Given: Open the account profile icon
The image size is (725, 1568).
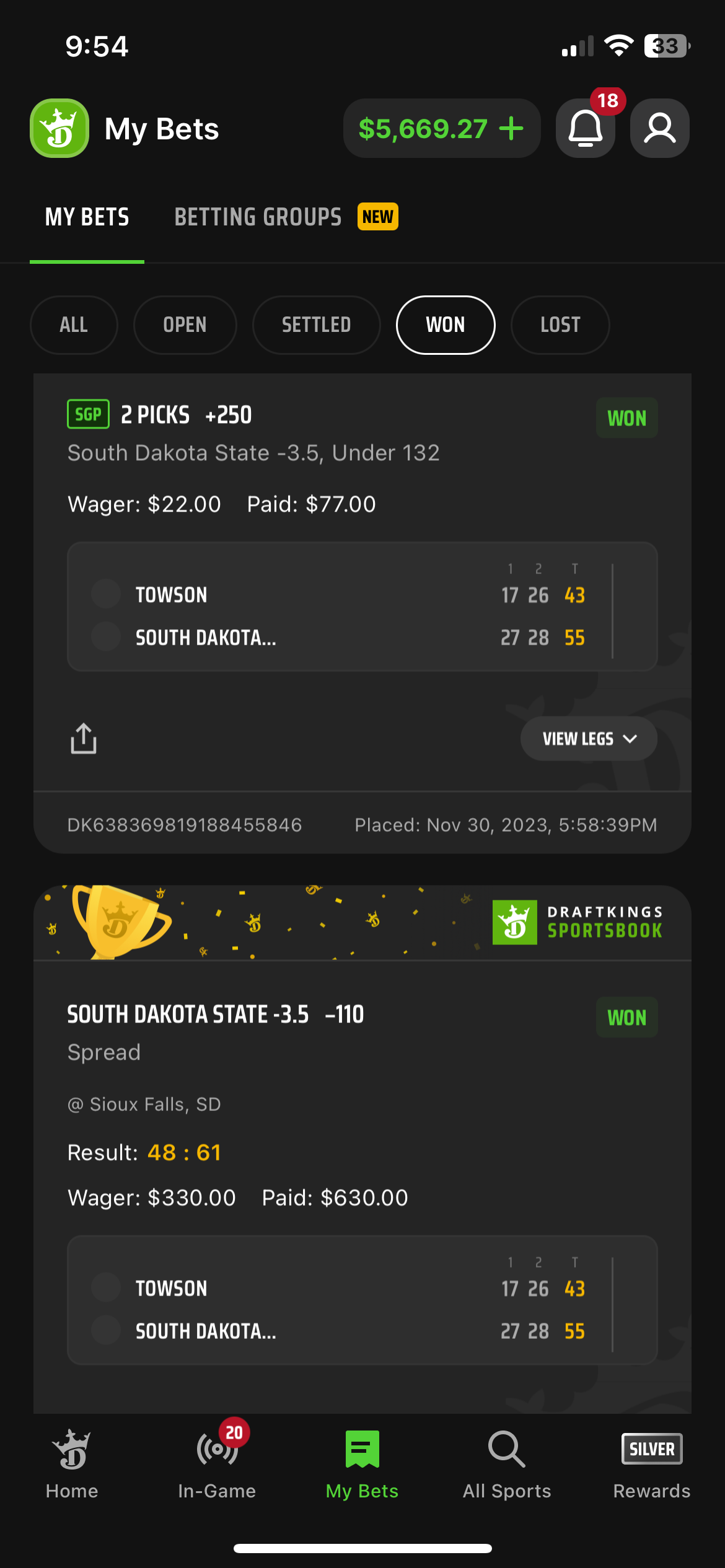Looking at the screenshot, I should coord(659,128).
